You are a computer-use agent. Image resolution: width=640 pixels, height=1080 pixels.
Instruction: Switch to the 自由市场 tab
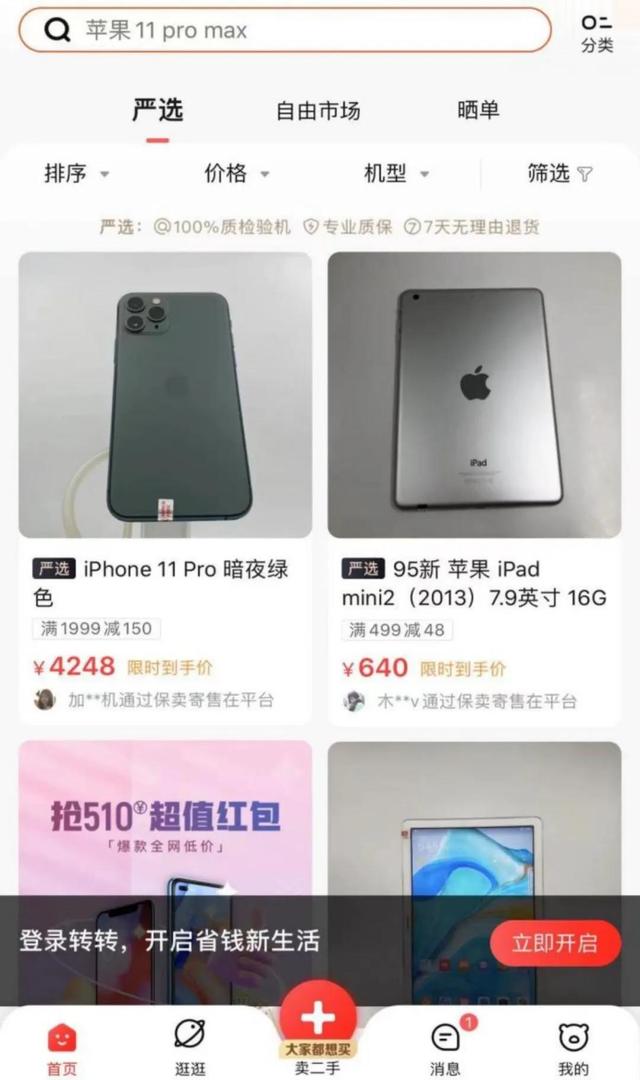pyautogui.click(x=318, y=111)
